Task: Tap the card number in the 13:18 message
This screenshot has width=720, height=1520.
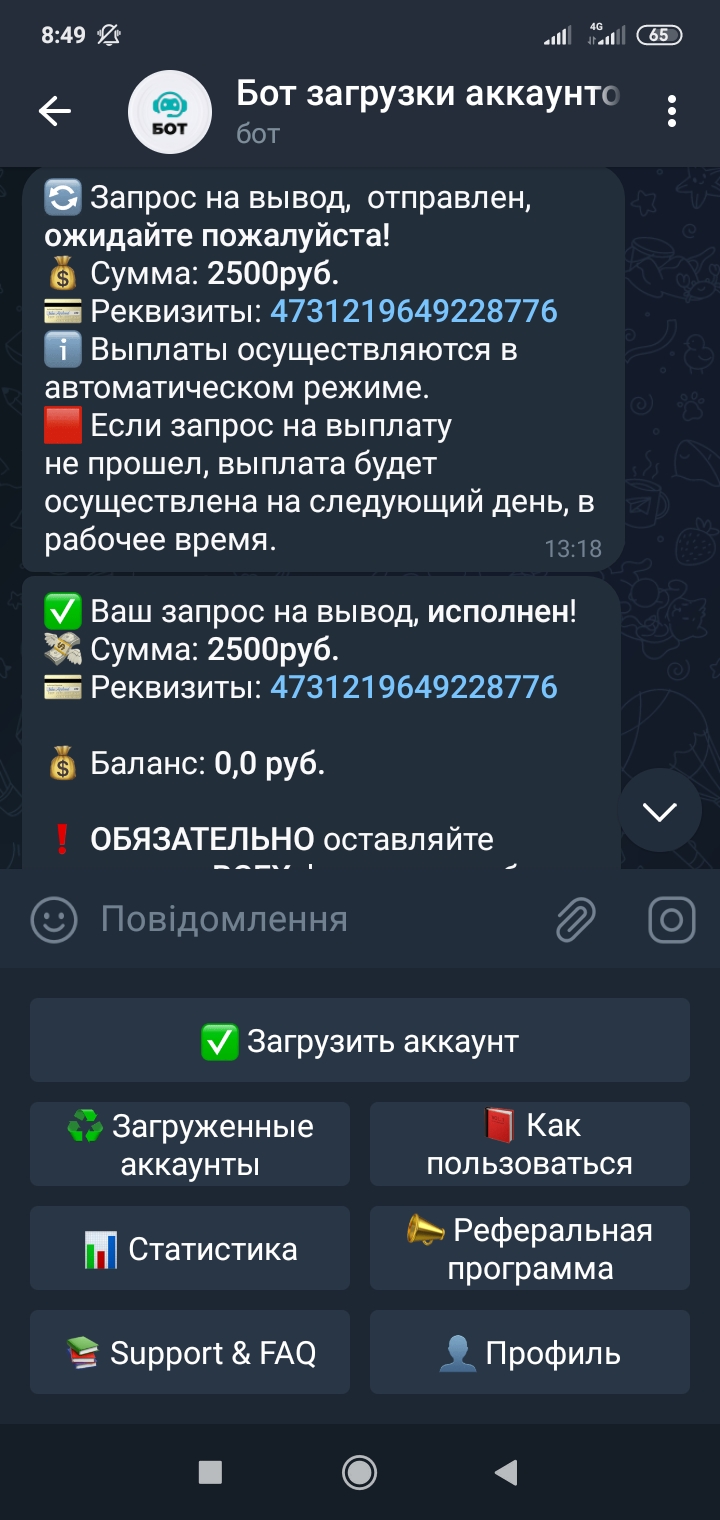Action: [x=414, y=311]
